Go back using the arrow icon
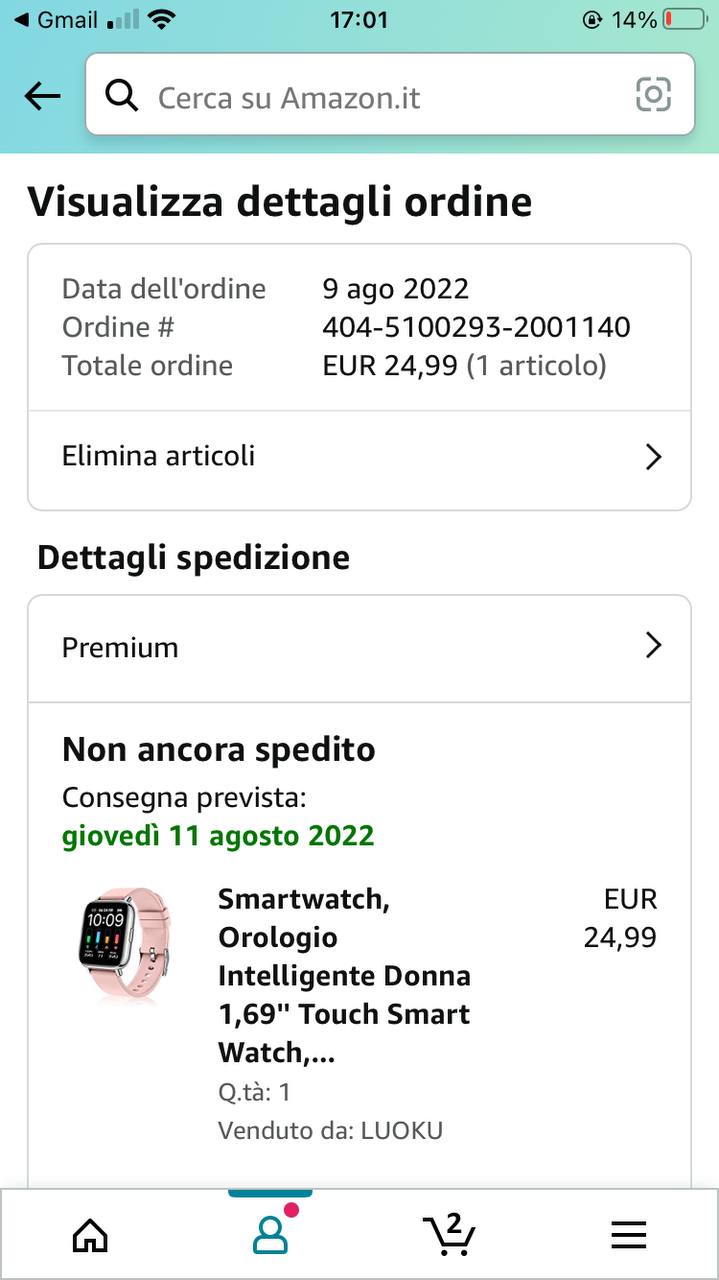Image resolution: width=719 pixels, height=1280 pixels. (42, 96)
